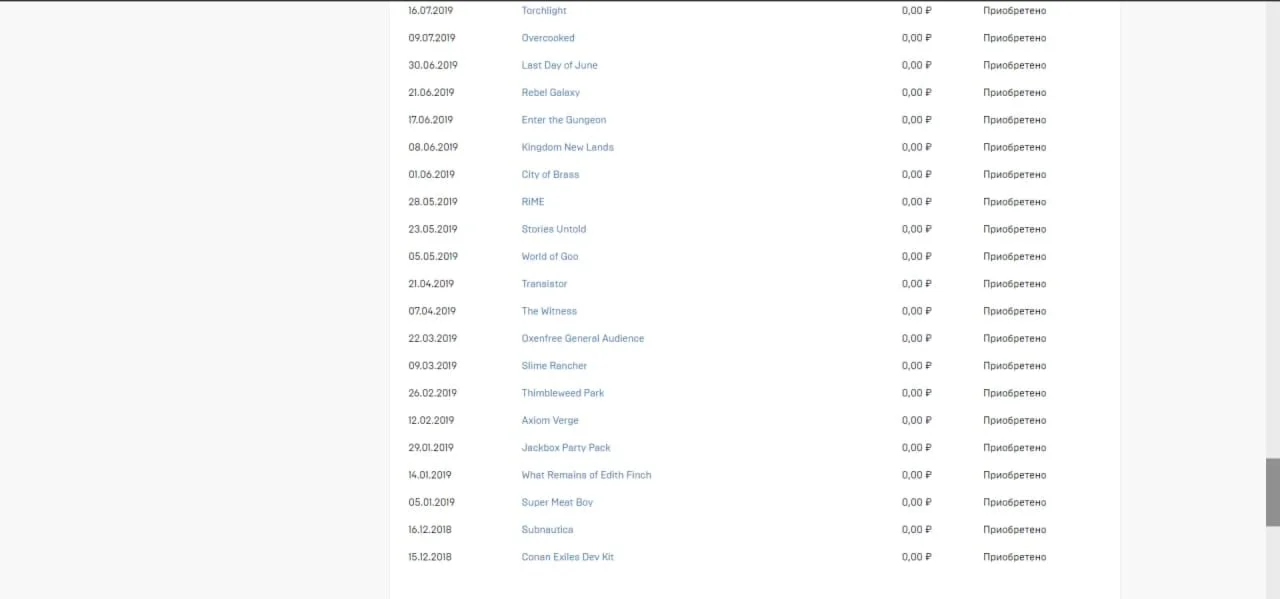Open Oxenfree General Audience link
The image size is (1280, 599).
tap(582, 338)
